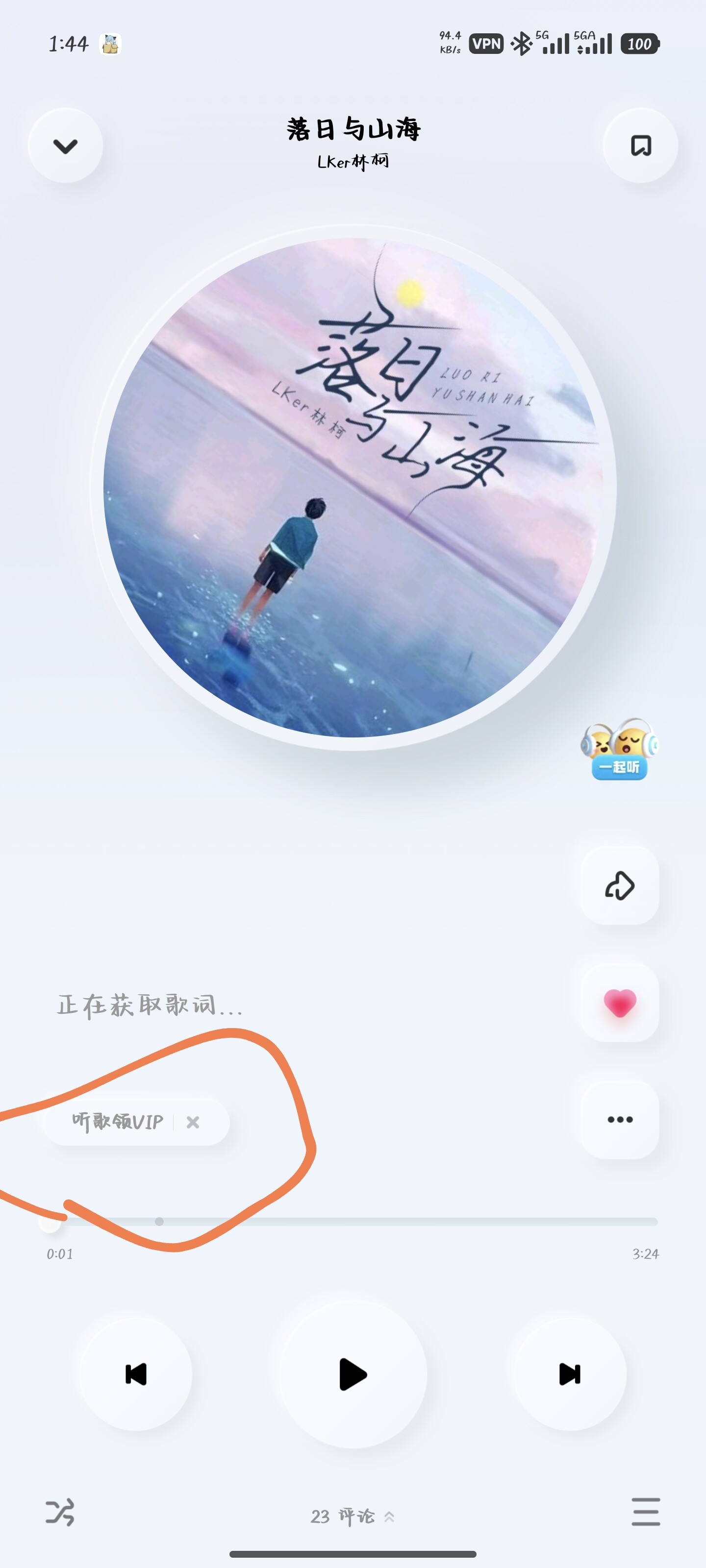
Task: Open the 一起听 listen-together feature
Action: click(619, 750)
